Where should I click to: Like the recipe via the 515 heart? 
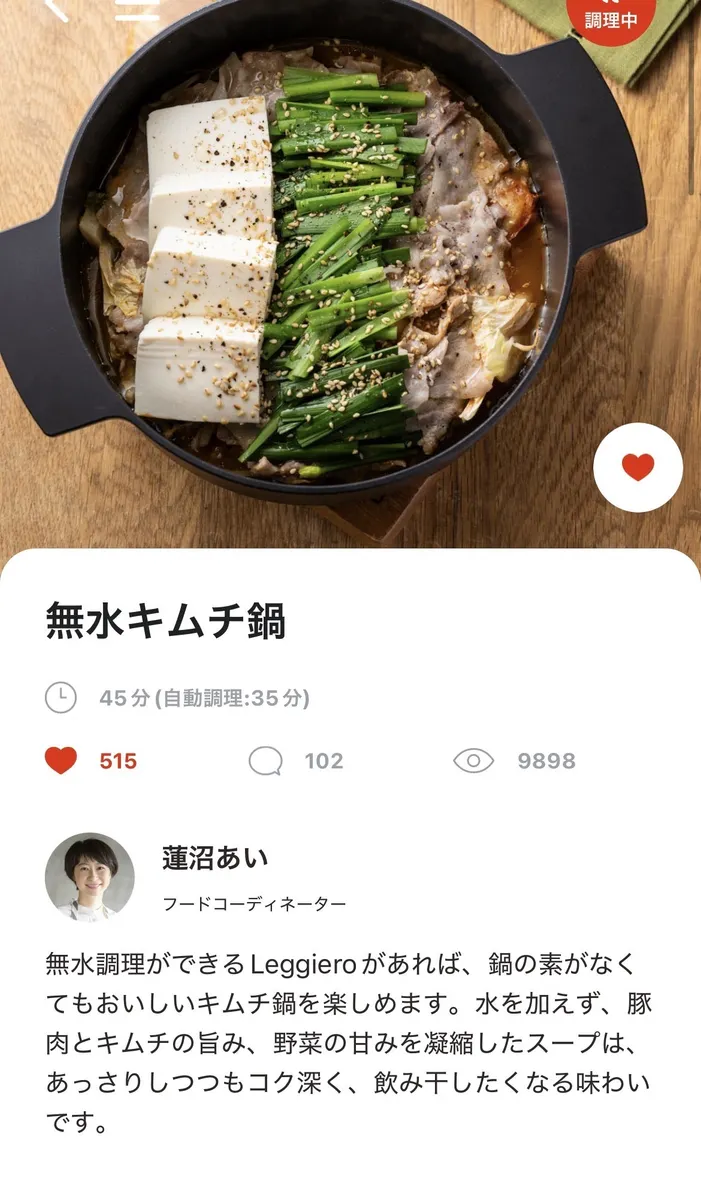pyautogui.click(x=62, y=761)
